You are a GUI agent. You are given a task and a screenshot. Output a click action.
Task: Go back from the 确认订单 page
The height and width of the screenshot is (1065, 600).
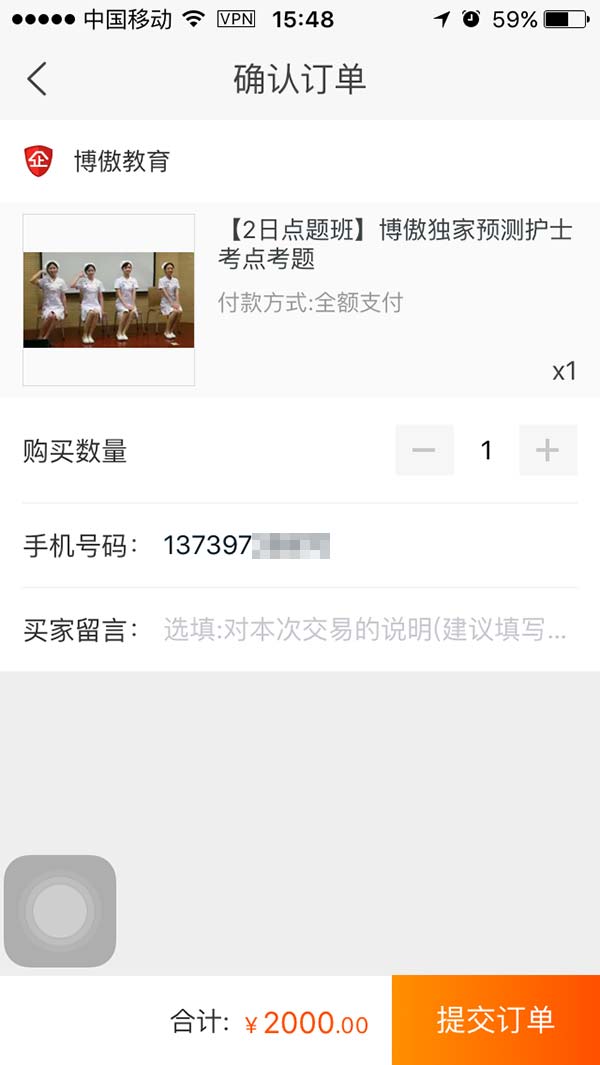[38, 79]
